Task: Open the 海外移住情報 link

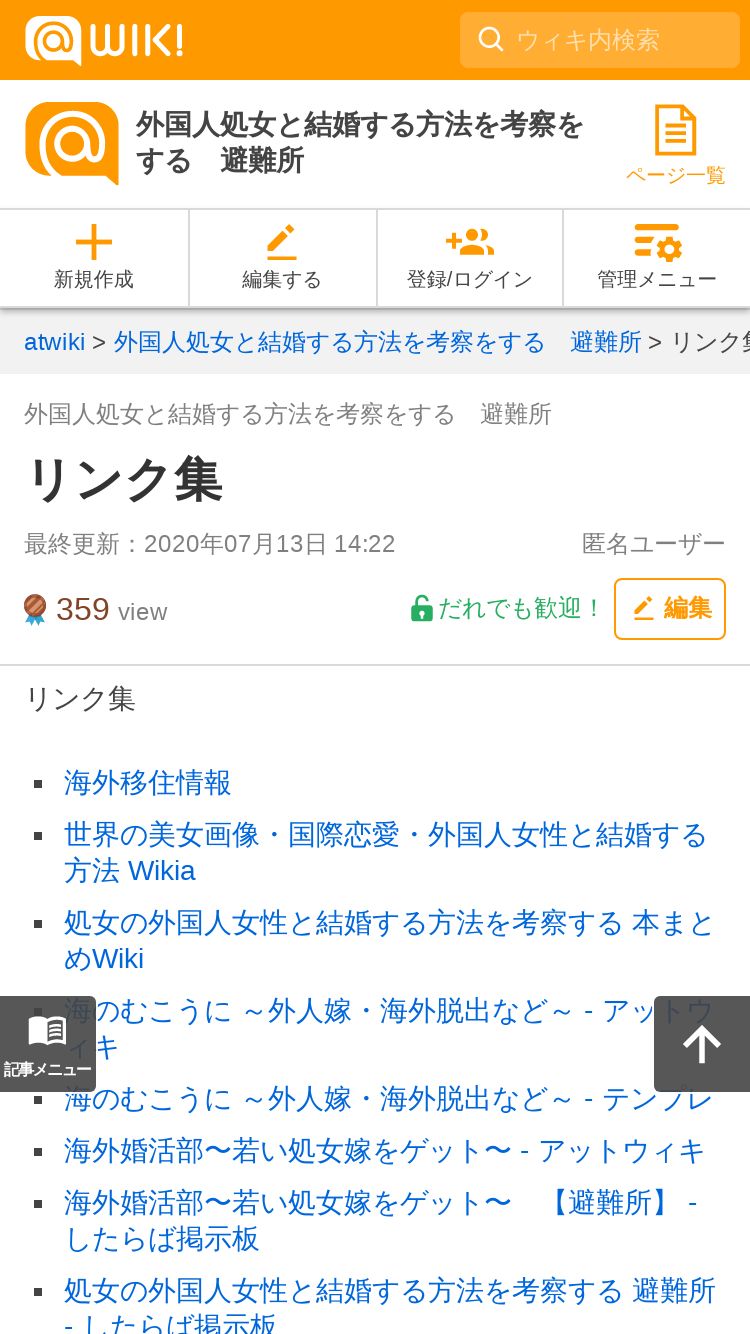Action: pyautogui.click(x=148, y=782)
